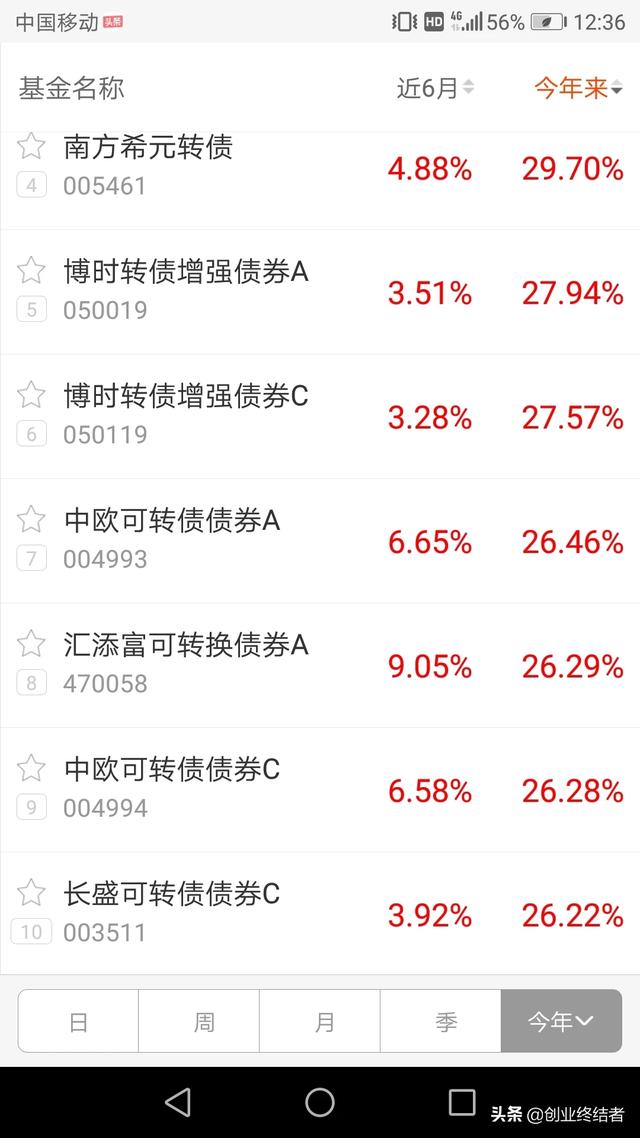
Task: Star the fund 博时转债增强债券A
Action: (31, 270)
